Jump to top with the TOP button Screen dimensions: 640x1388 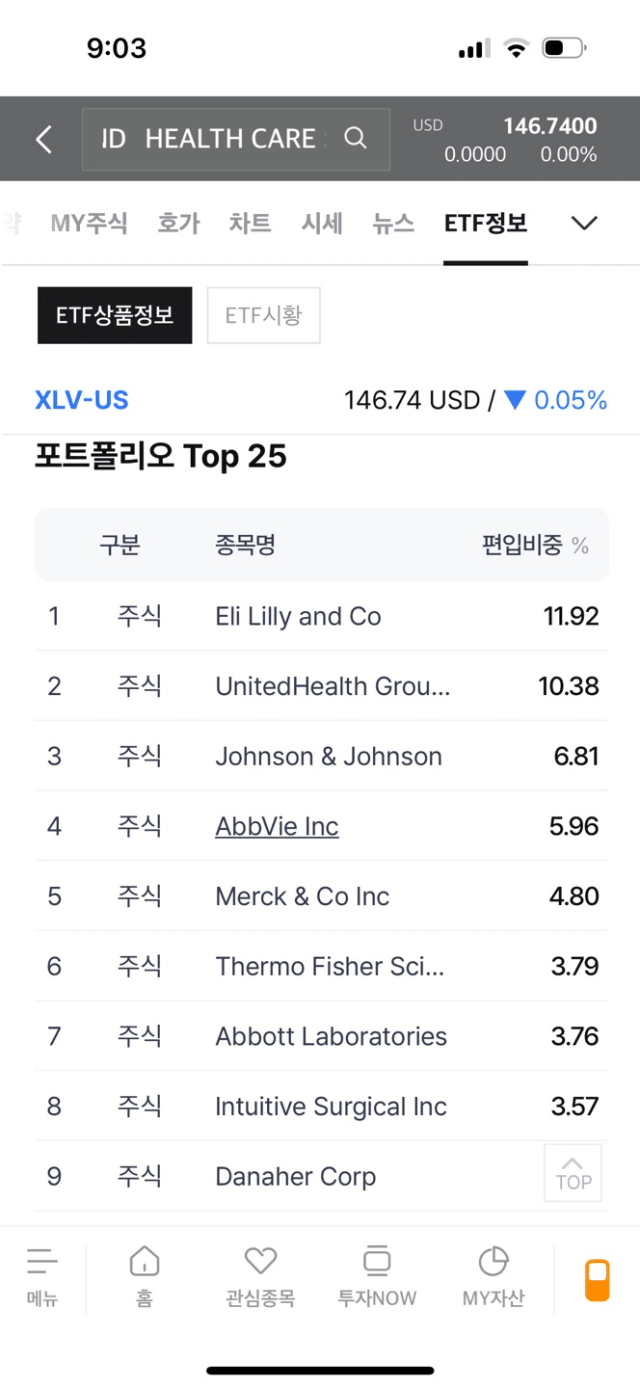(573, 1173)
